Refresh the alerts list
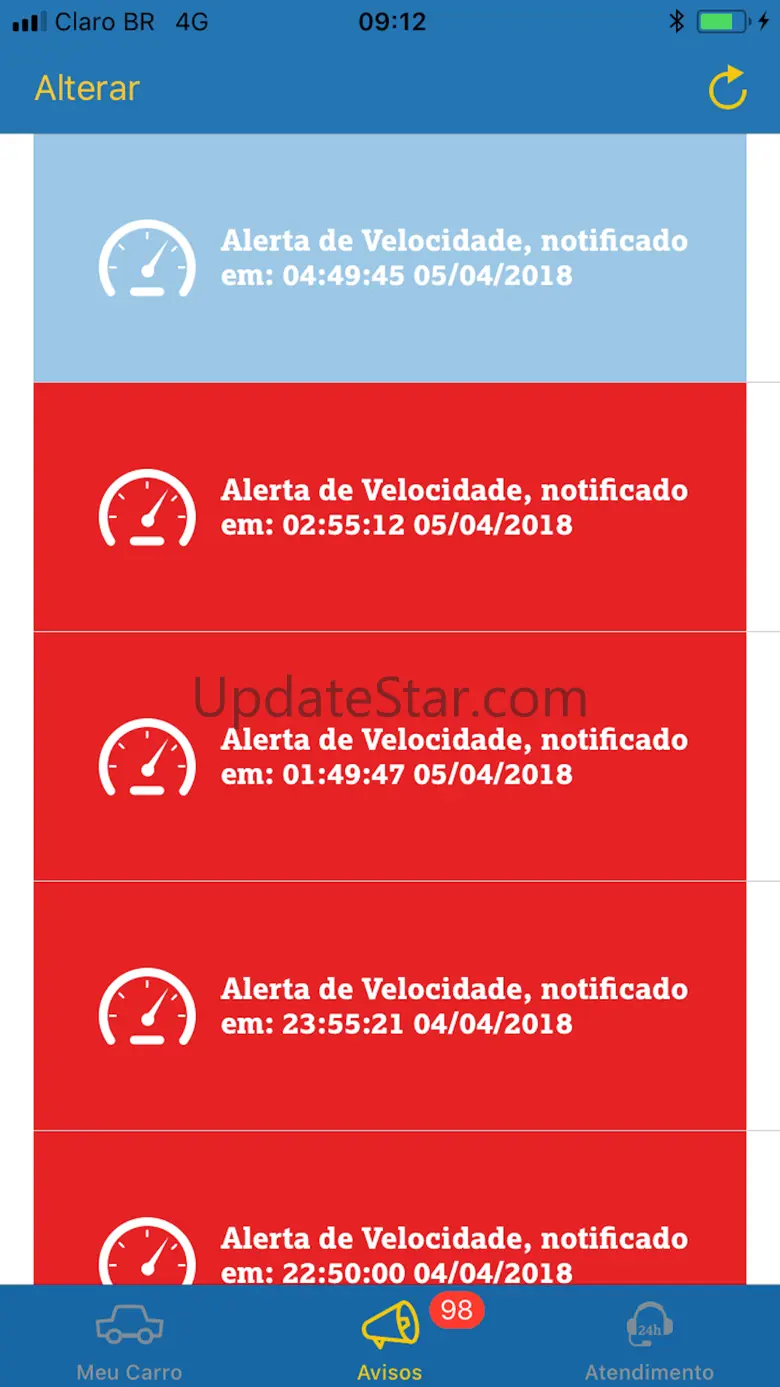Screen dimensions: 780x1387 tap(727, 88)
